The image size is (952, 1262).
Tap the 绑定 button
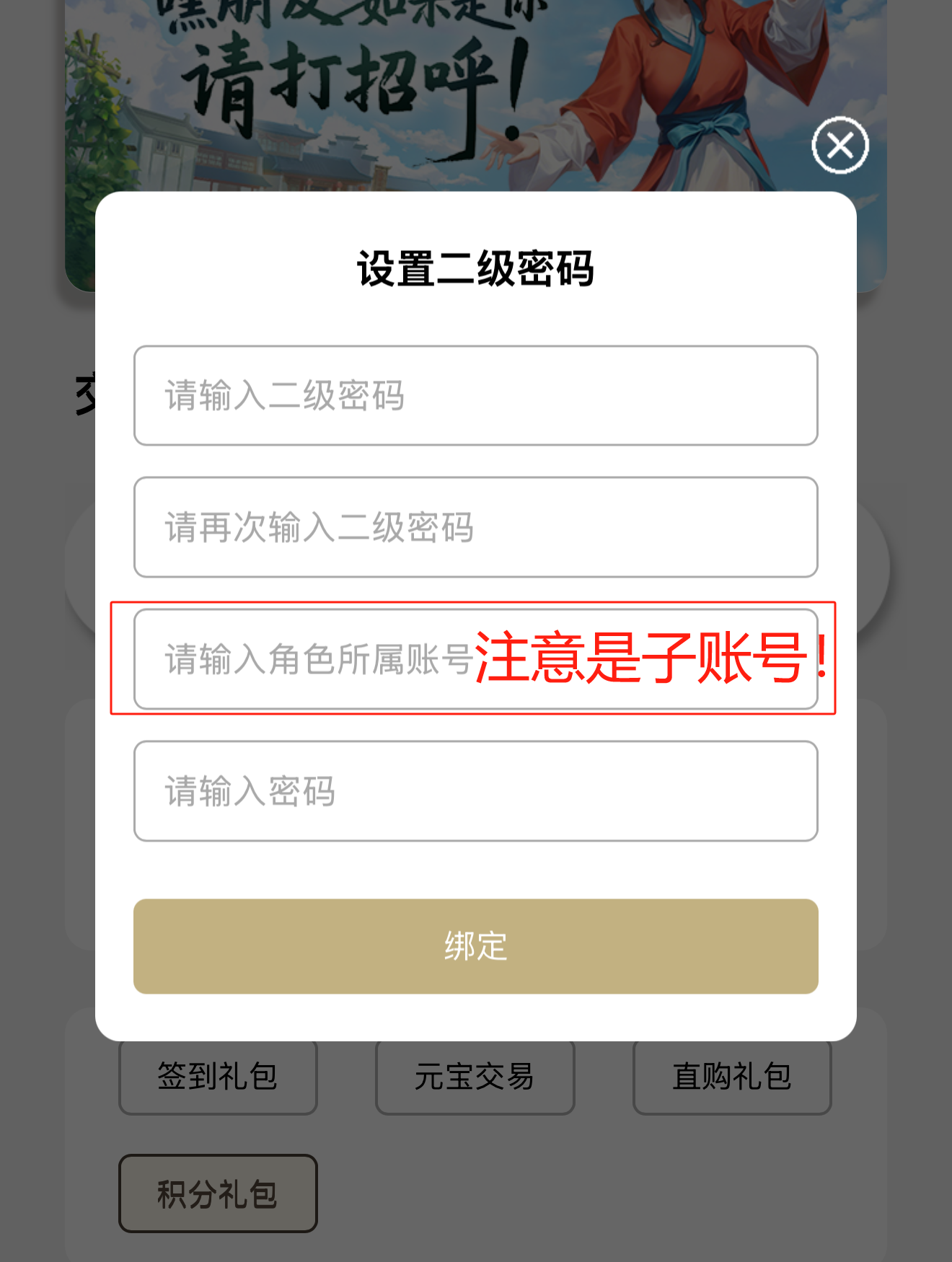(x=475, y=946)
